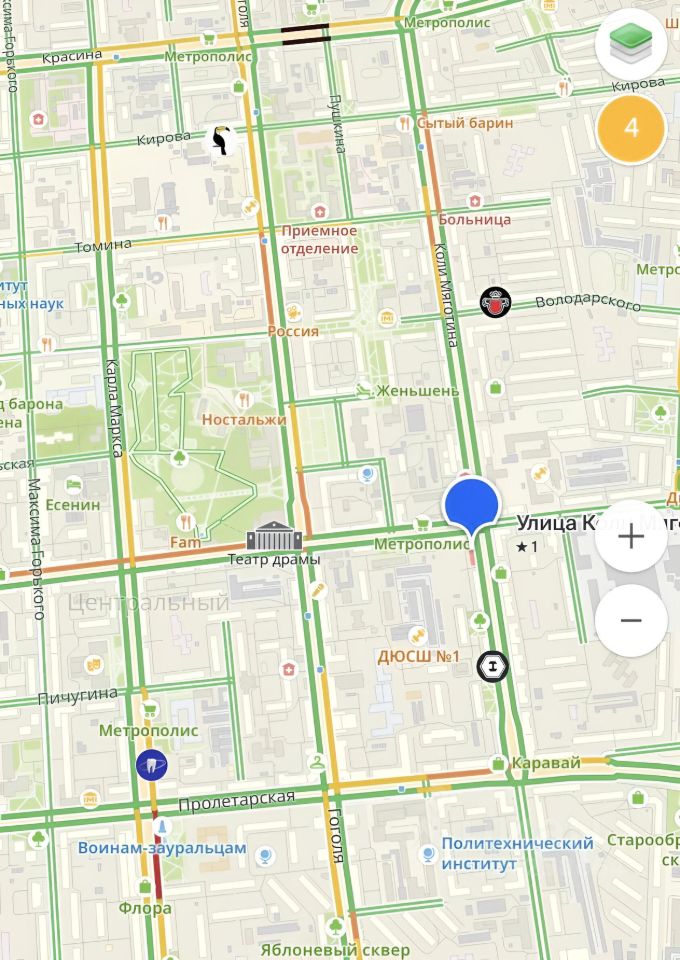Tap the Ностальжи place label

click(x=244, y=420)
